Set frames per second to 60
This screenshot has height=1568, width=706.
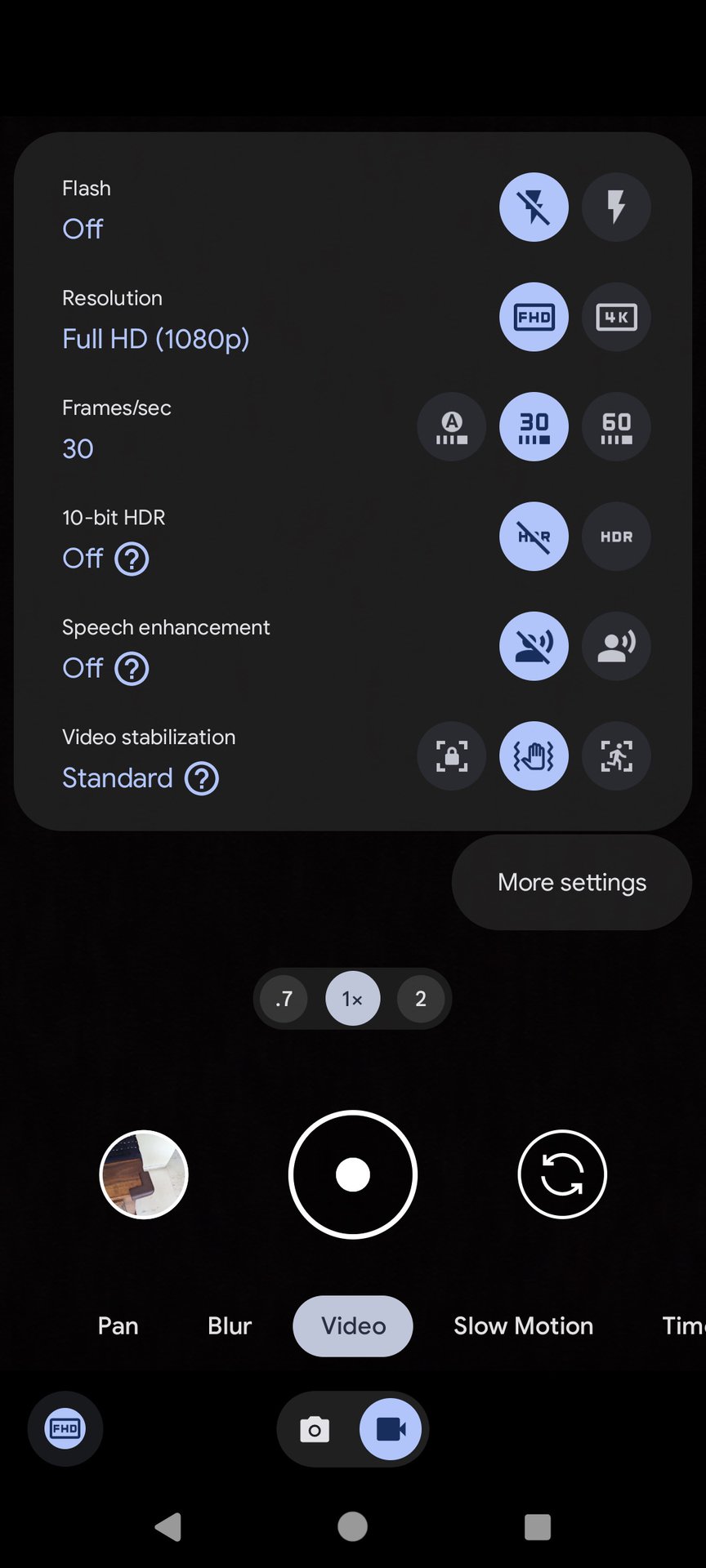[x=616, y=426]
